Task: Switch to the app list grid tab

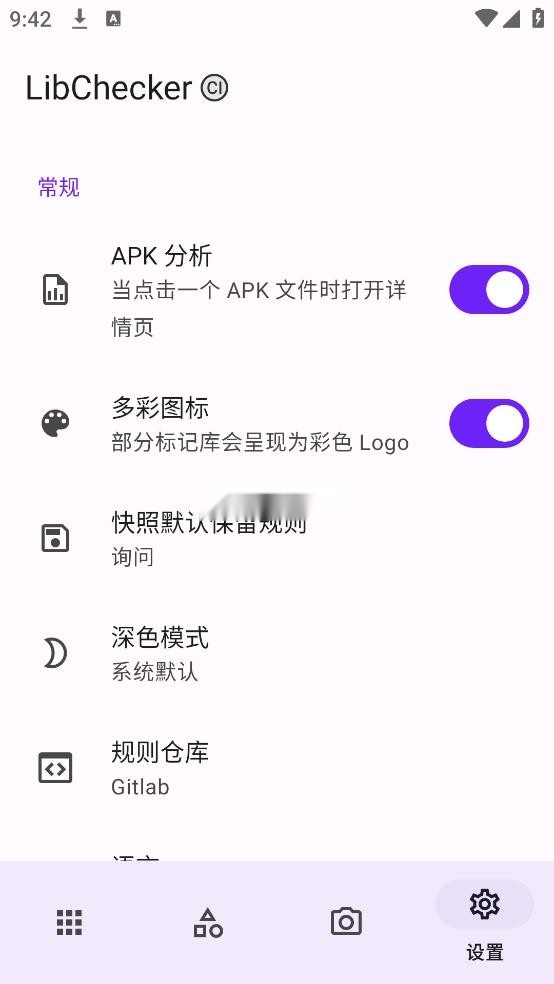Action: (x=70, y=922)
